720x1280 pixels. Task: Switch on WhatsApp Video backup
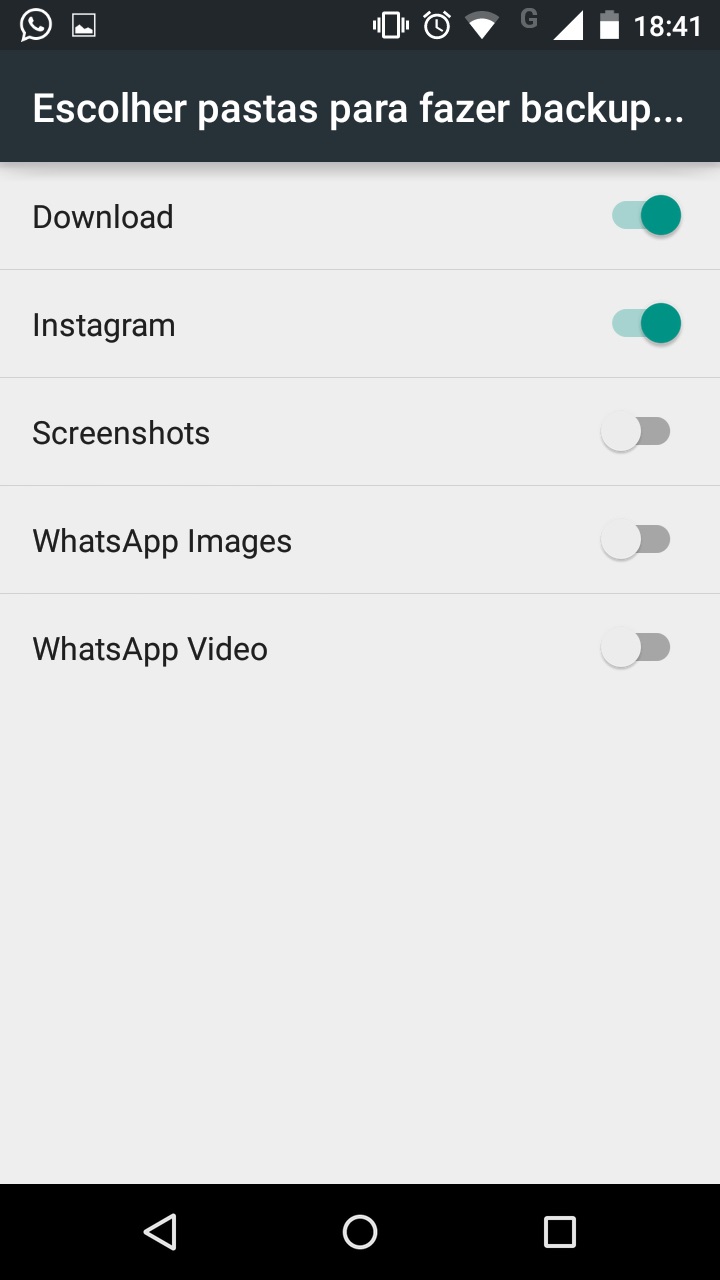(x=635, y=648)
